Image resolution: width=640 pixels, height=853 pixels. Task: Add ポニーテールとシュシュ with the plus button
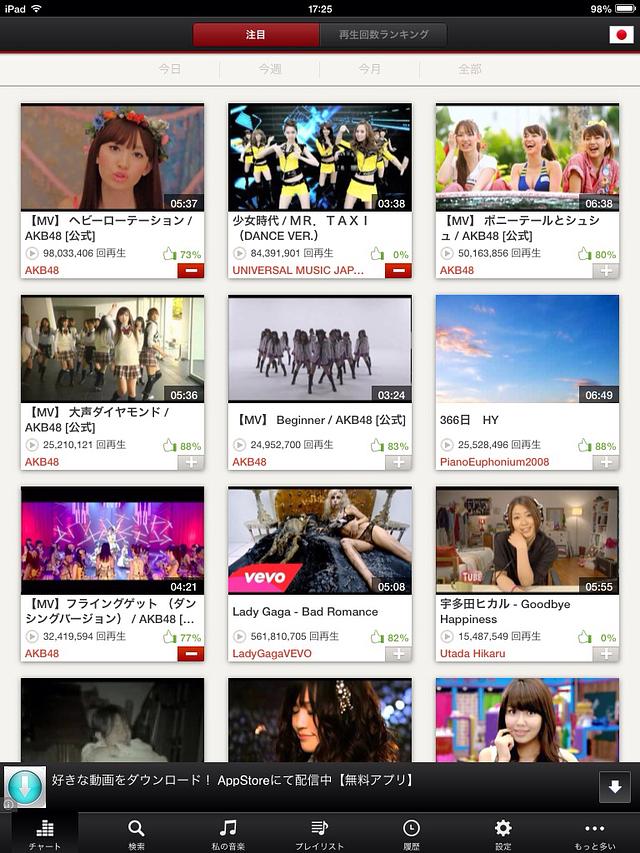(x=605, y=271)
